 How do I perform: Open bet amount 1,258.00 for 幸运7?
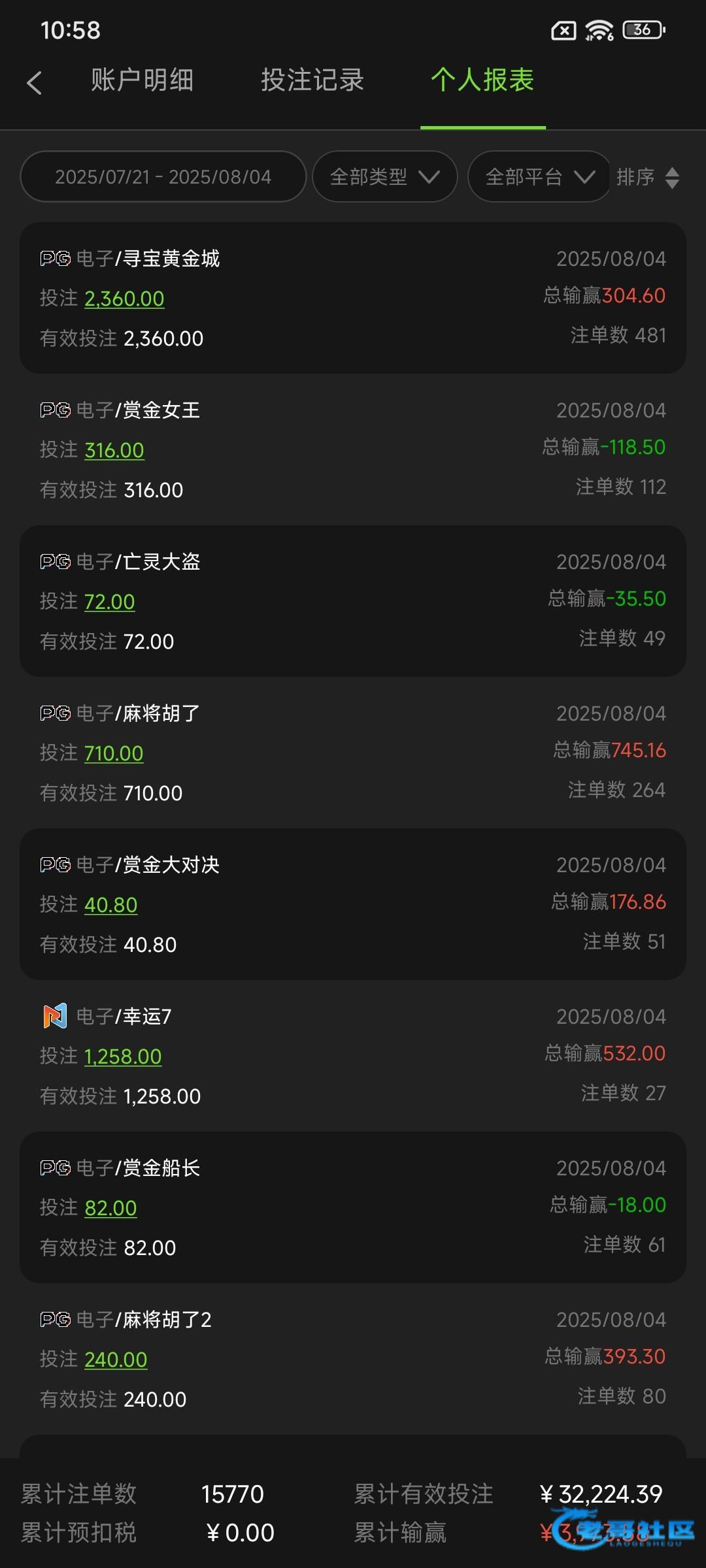click(123, 1056)
